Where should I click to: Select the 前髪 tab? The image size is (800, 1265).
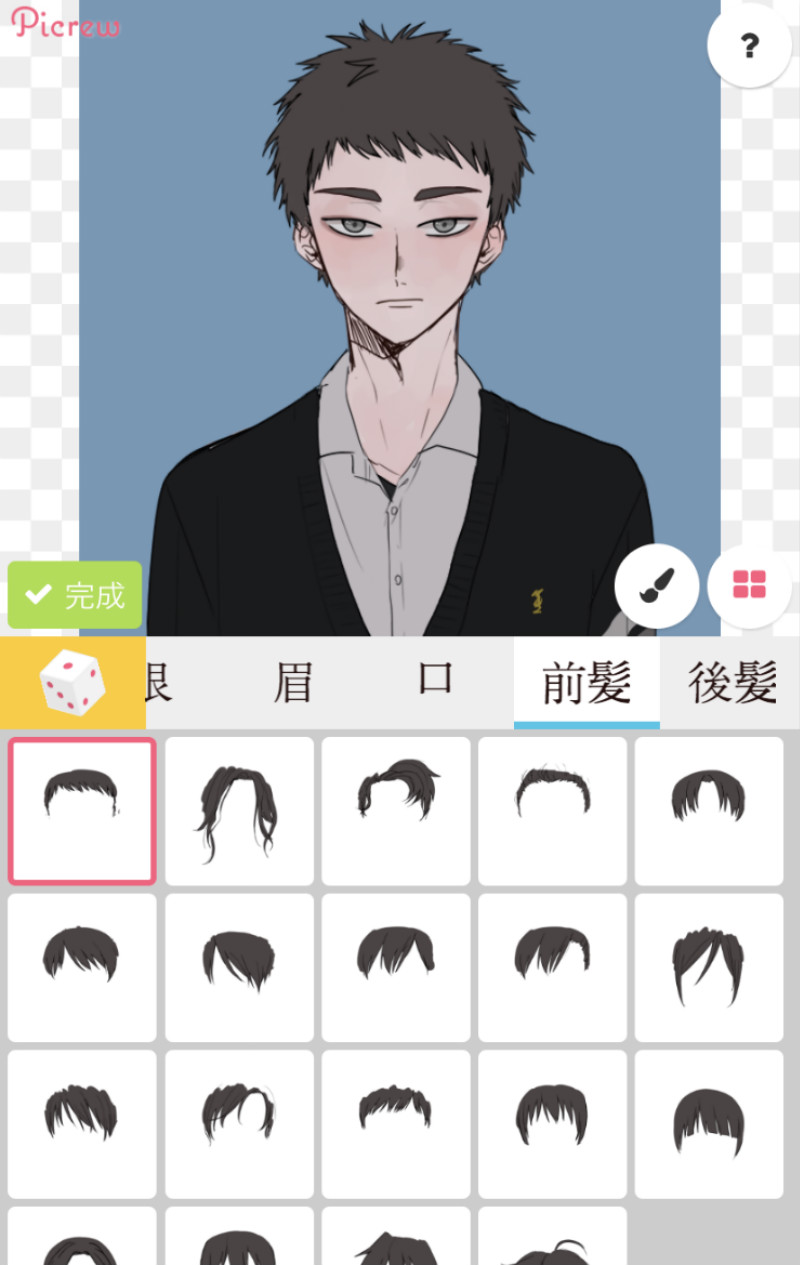click(x=586, y=684)
